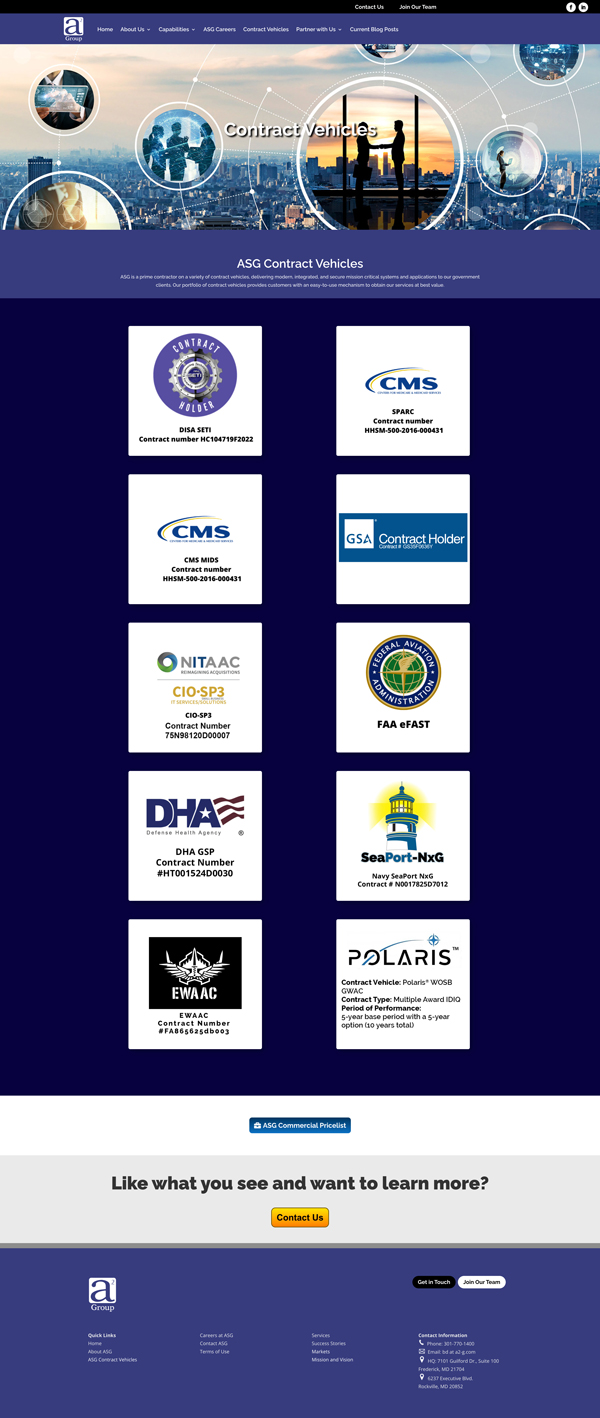Tap Join Our Team in top bar
Viewport: 600px width, 1418px height.
point(417,7)
